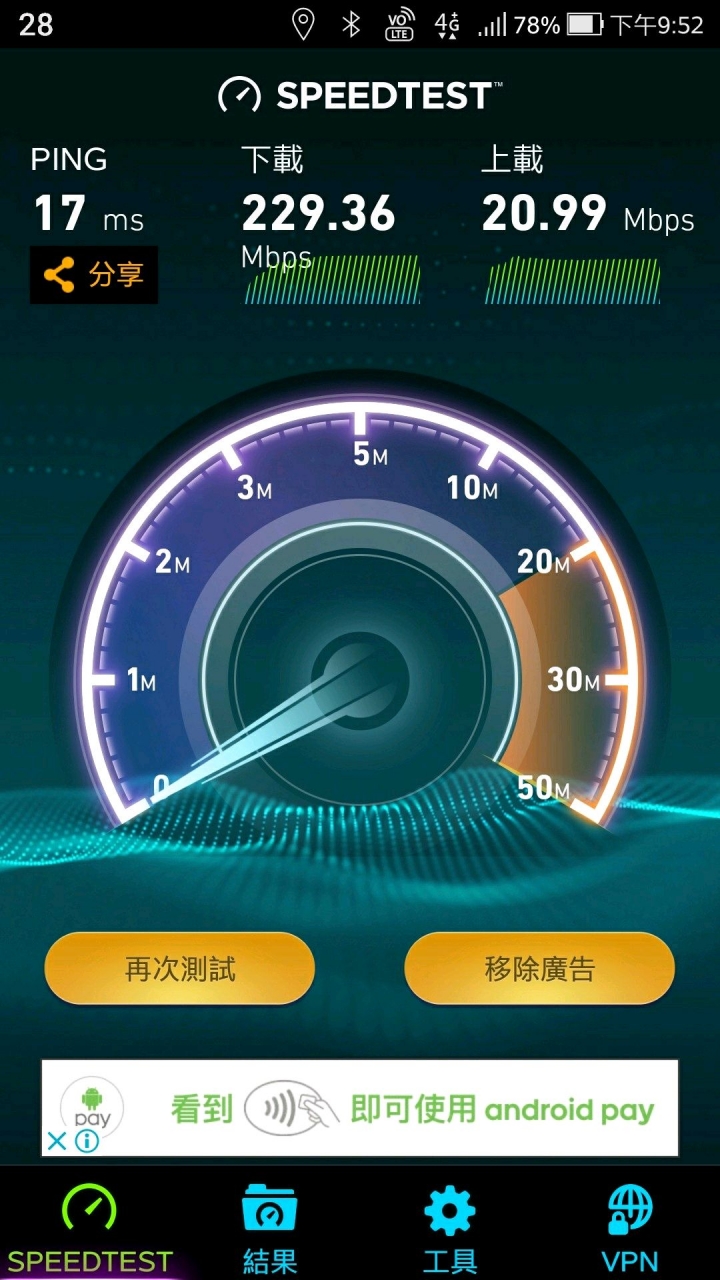Close the ad using the X icon
The height and width of the screenshot is (1280, 720).
58,1141
